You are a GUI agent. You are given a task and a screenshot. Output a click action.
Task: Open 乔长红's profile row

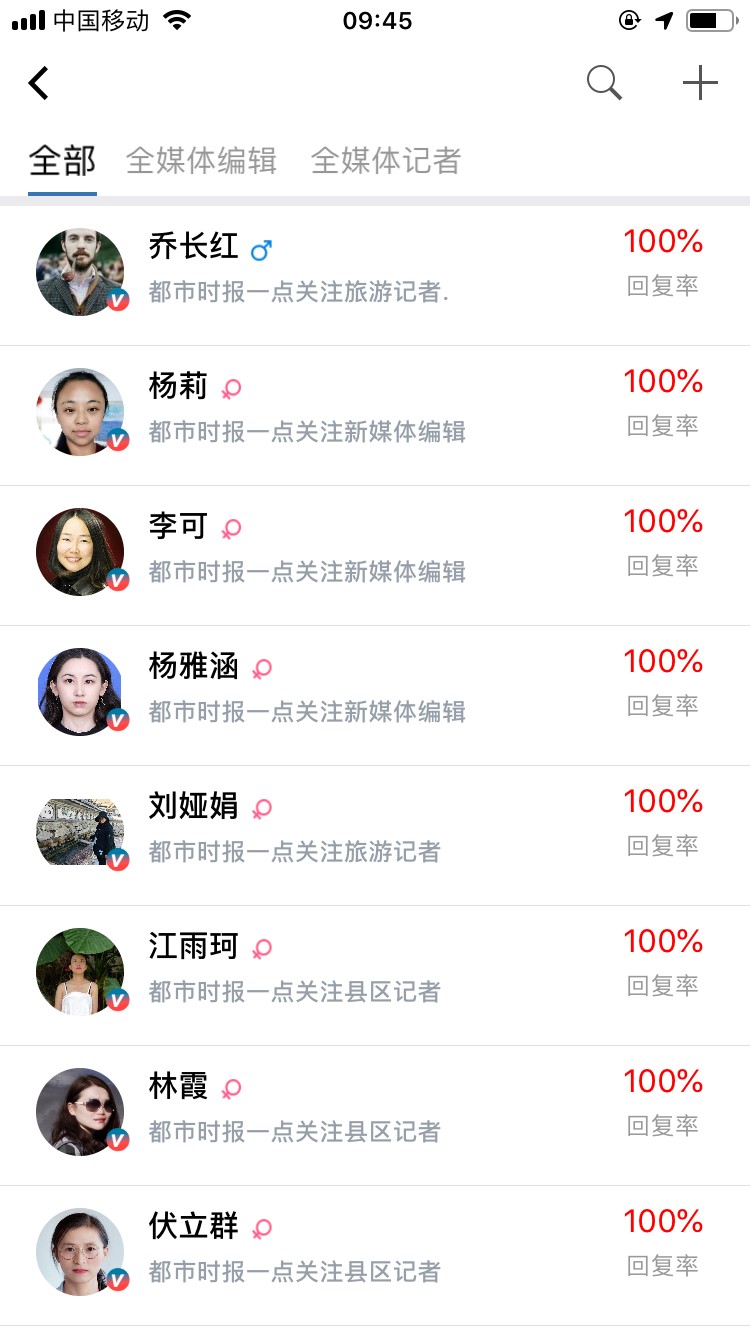pyautogui.click(x=375, y=272)
